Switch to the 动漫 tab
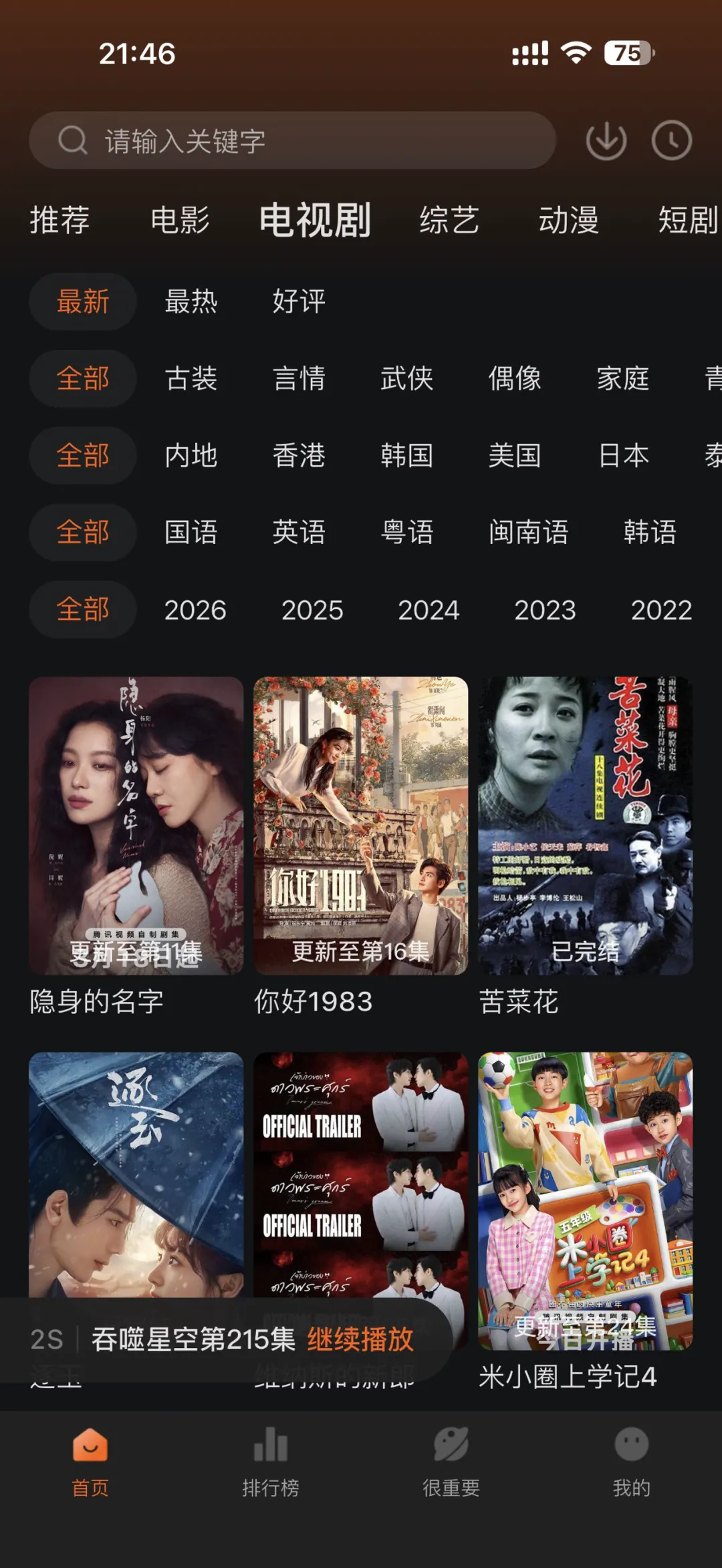The width and height of the screenshot is (722, 1568). pyautogui.click(x=568, y=220)
